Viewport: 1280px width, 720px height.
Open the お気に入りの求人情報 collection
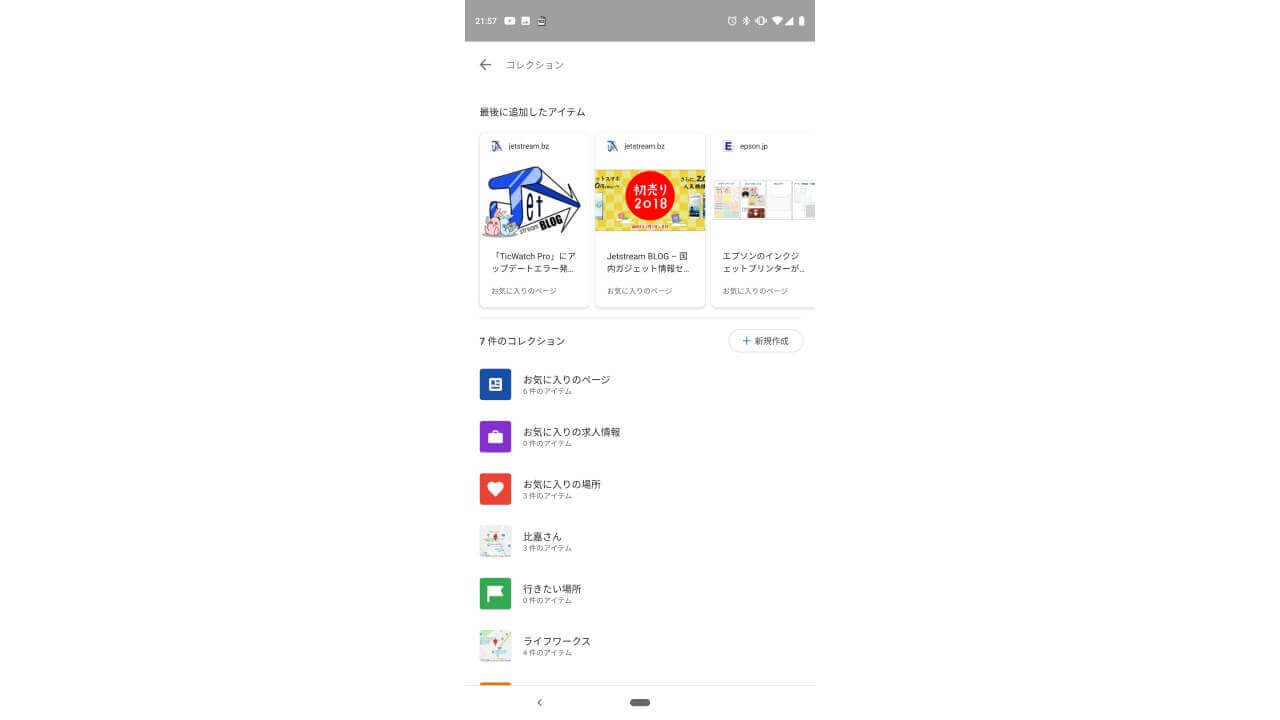coord(571,436)
